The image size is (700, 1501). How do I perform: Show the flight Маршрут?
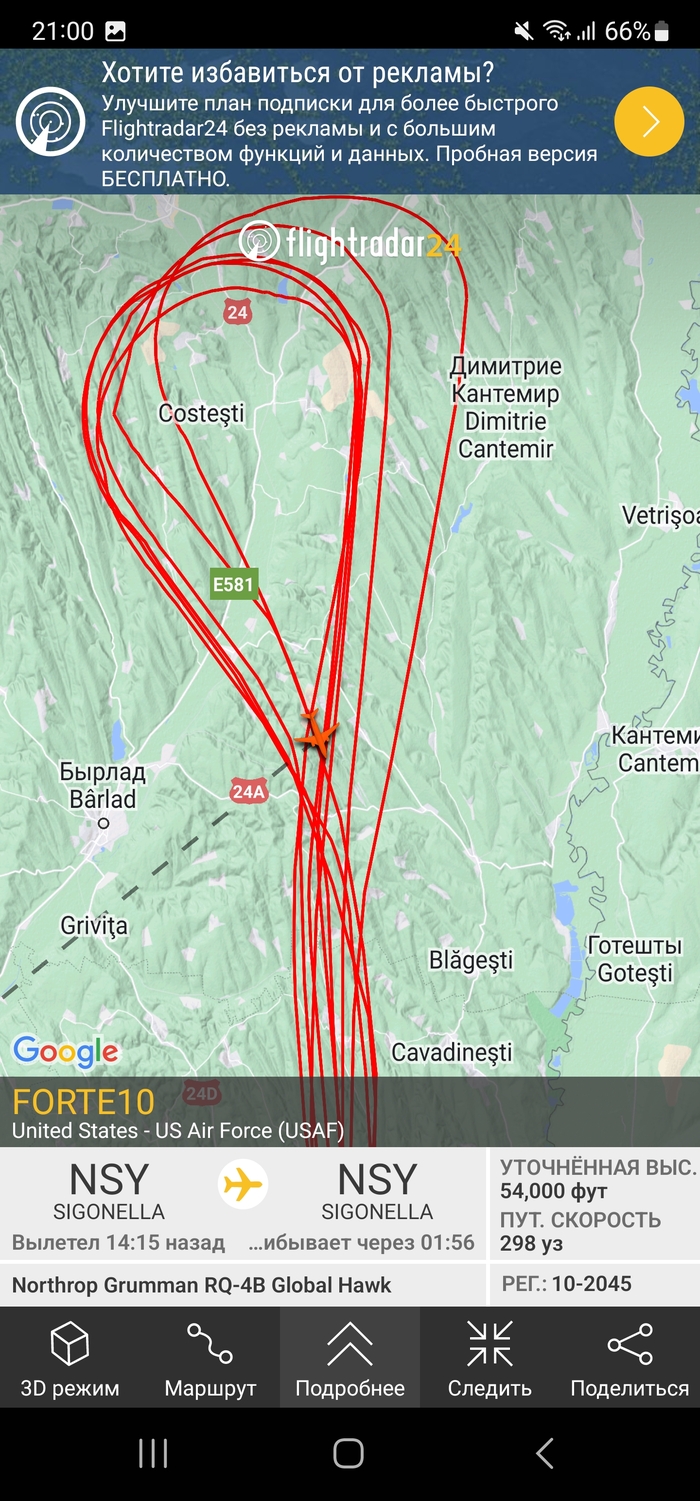click(210, 1357)
